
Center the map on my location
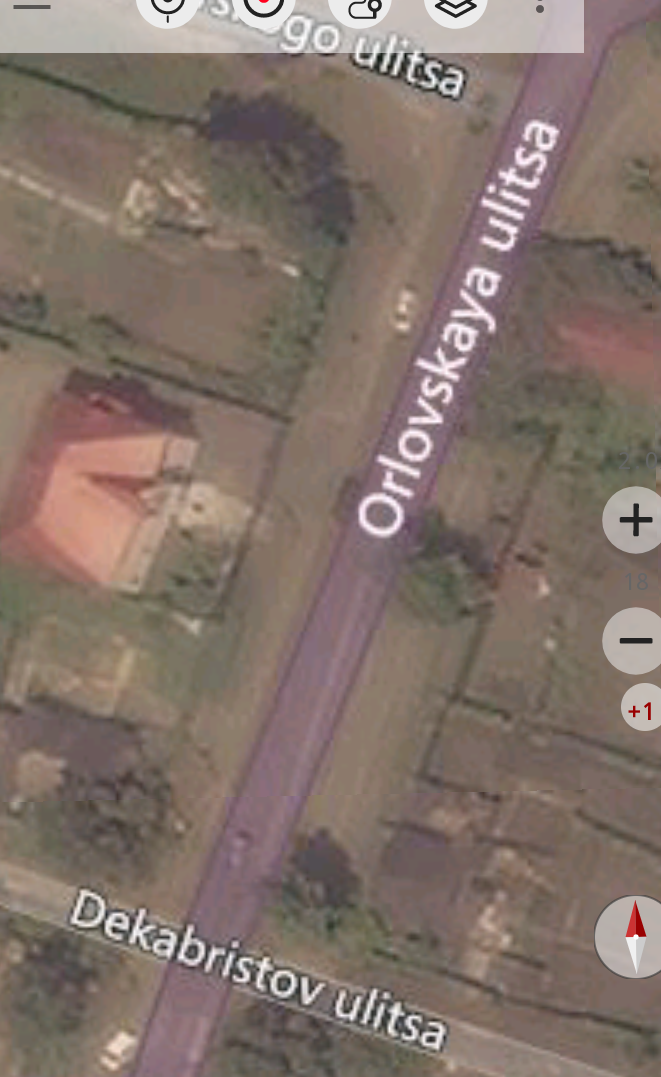(168, 9)
